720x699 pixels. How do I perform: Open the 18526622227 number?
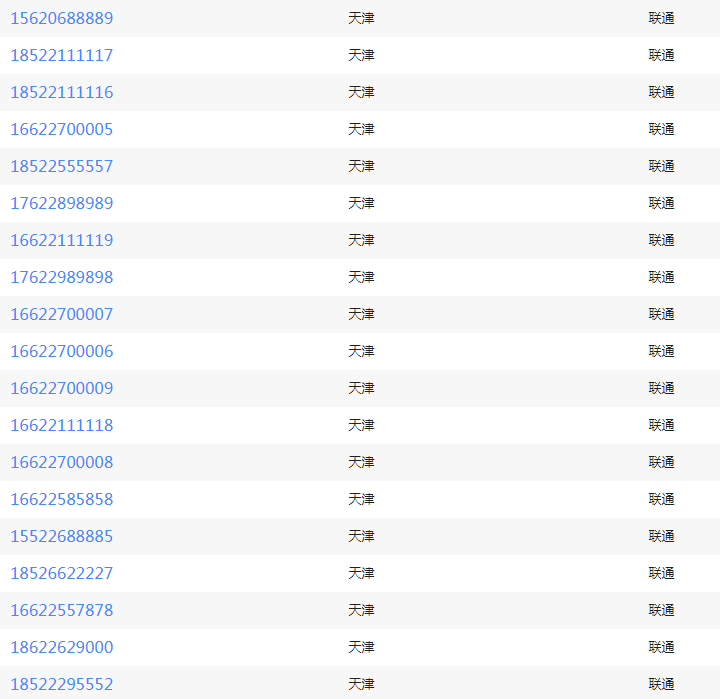pos(61,573)
